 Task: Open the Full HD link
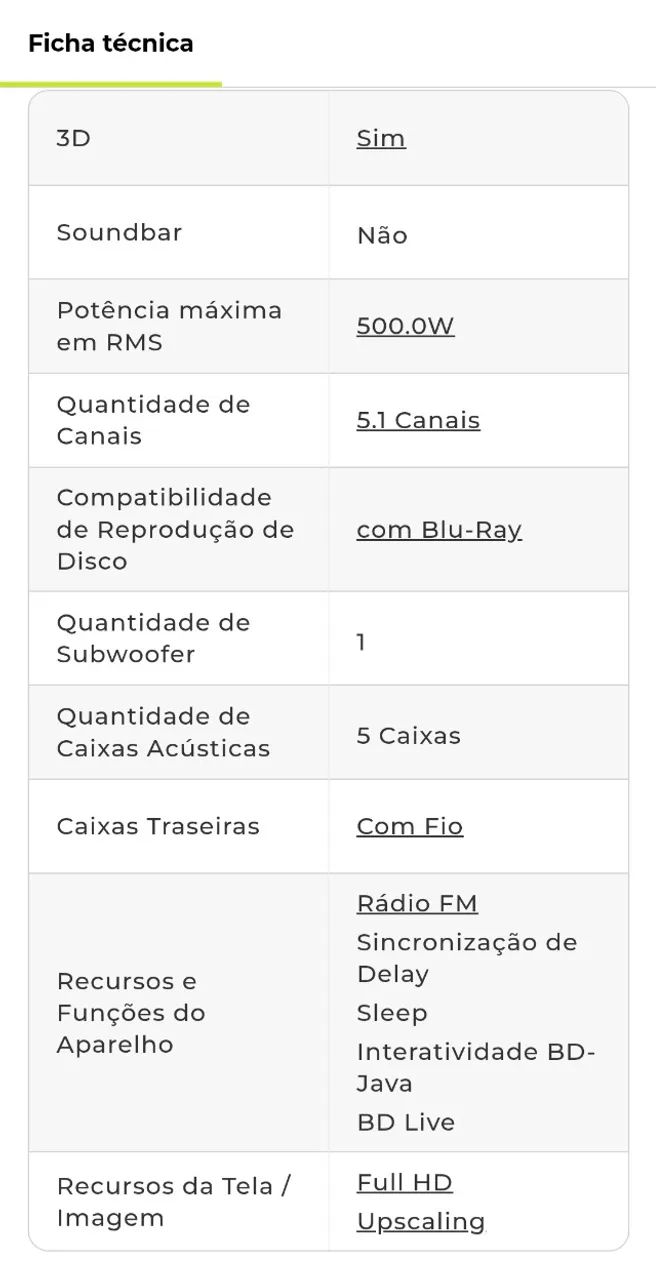tap(404, 1182)
